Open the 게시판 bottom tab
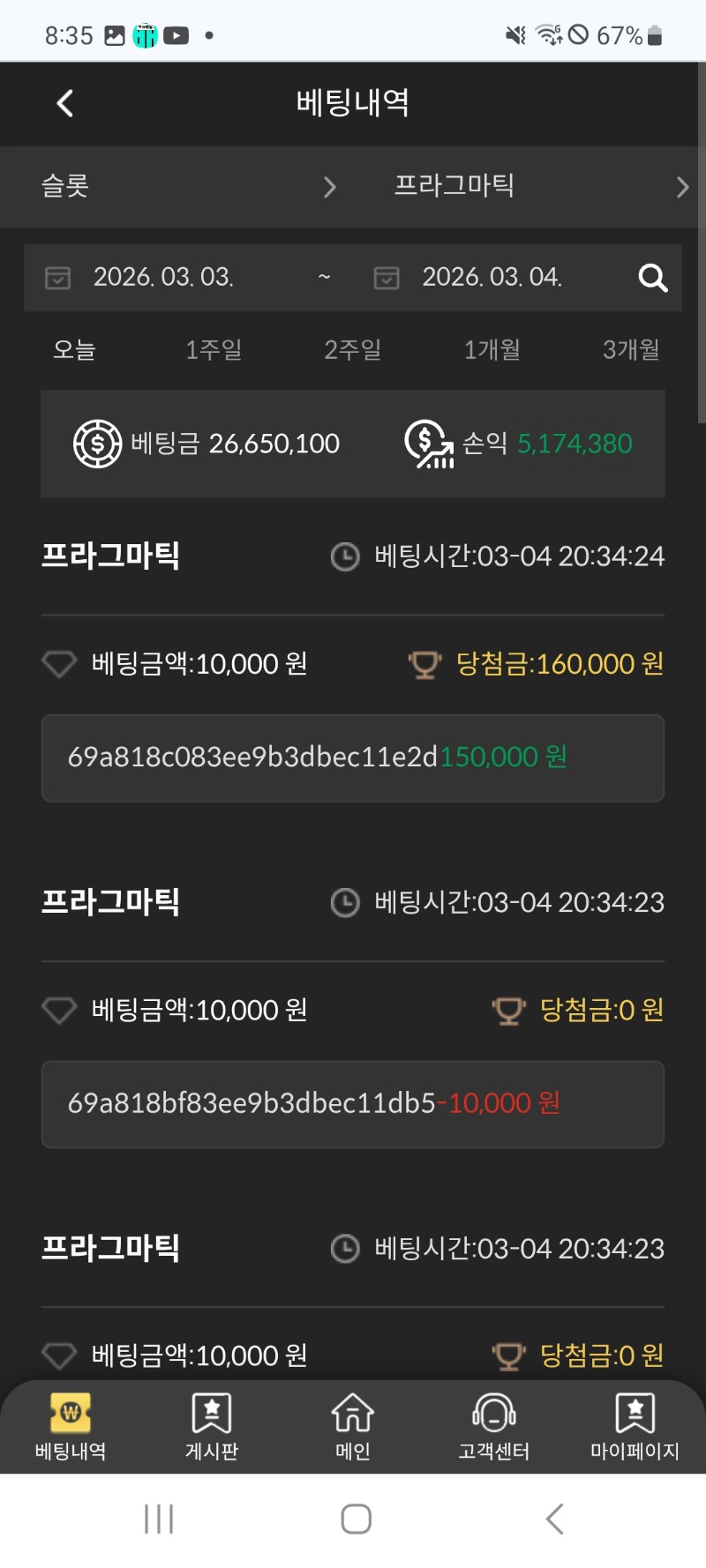 (212, 1427)
